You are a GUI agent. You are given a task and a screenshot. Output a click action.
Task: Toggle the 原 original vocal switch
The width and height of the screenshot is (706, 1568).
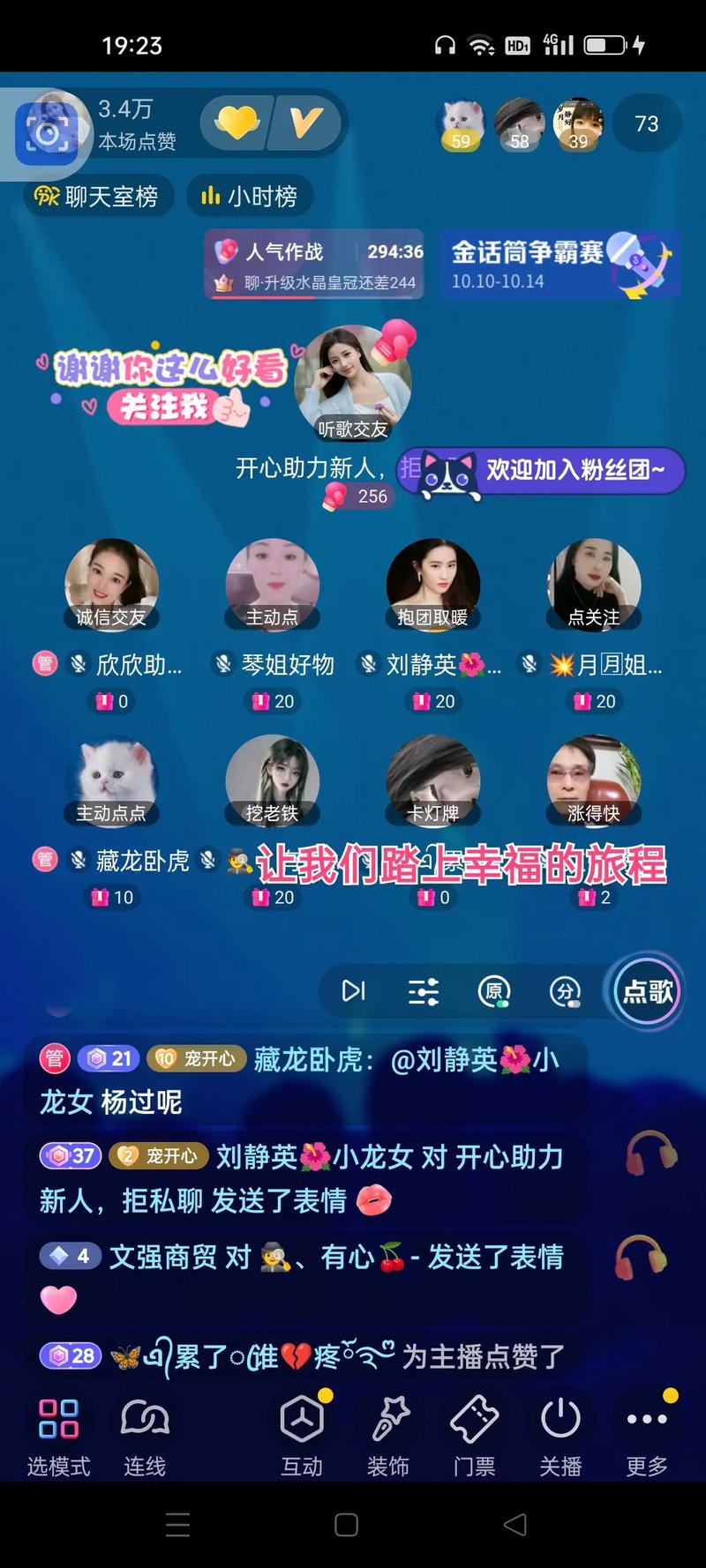click(x=494, y=992)
